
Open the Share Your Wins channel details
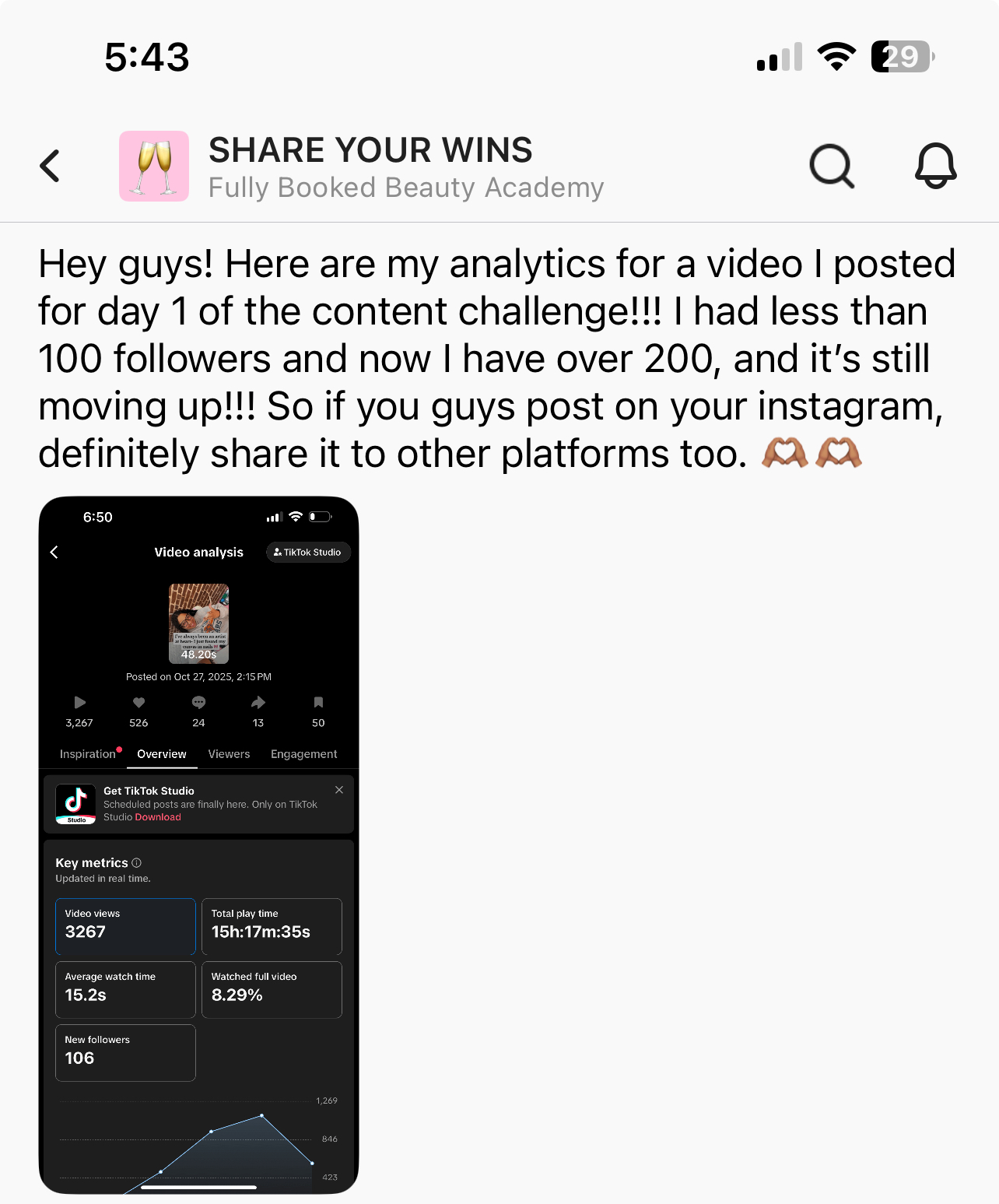coord(370,167)
